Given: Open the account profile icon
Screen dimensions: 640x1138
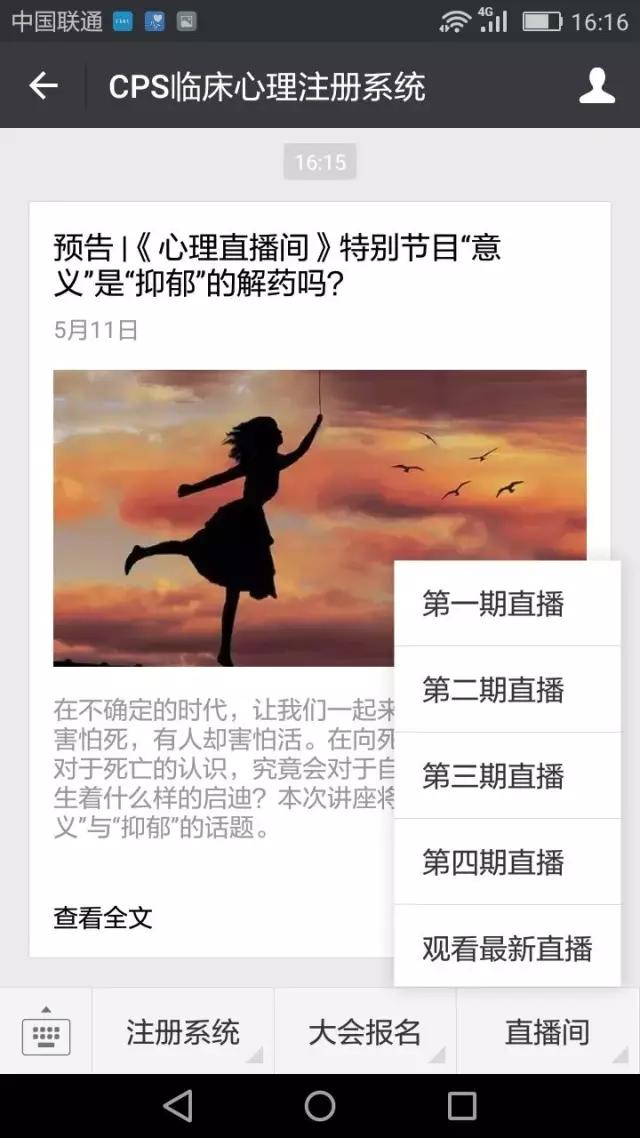Looking at the screenshot, I should (x=597, y=86).
